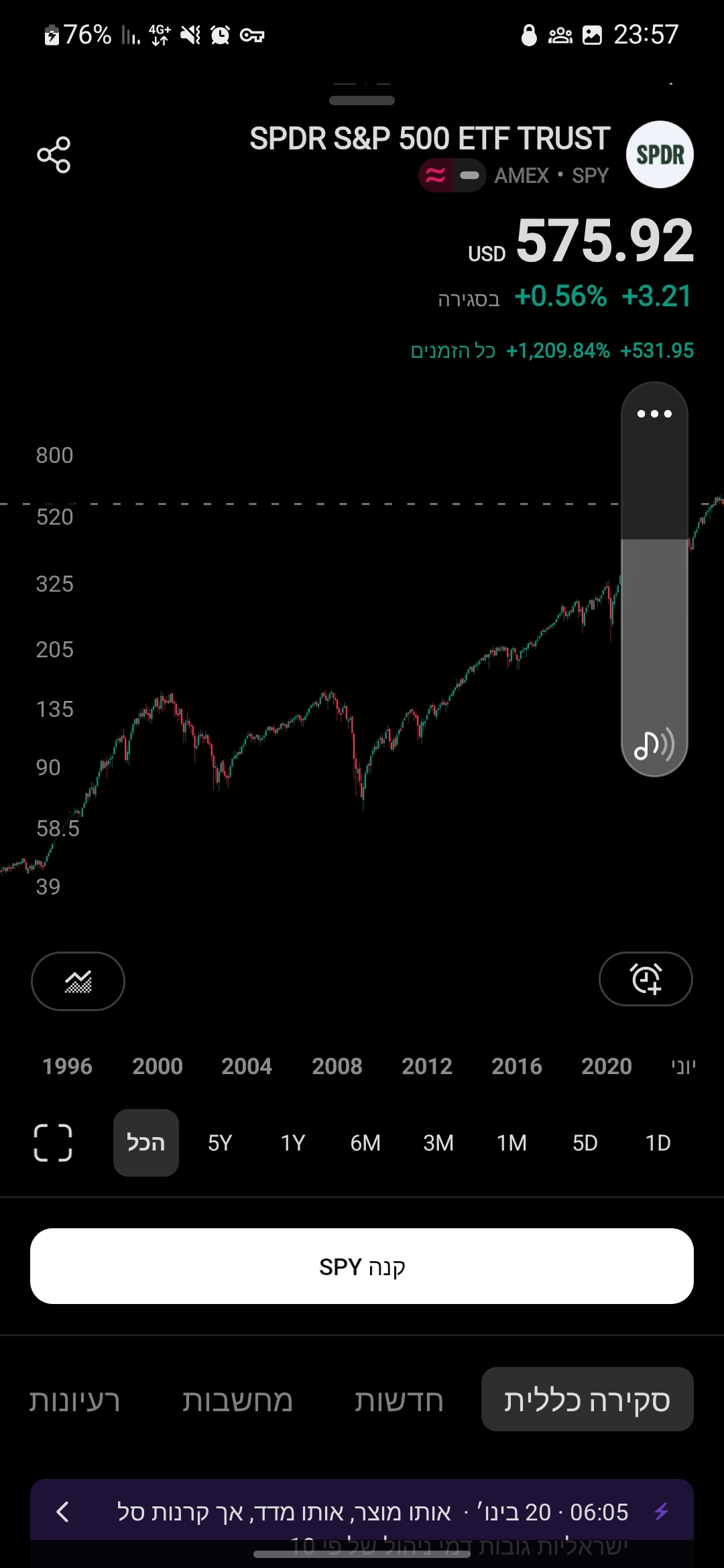Switch chart range to 5Y

point(220,1143)
